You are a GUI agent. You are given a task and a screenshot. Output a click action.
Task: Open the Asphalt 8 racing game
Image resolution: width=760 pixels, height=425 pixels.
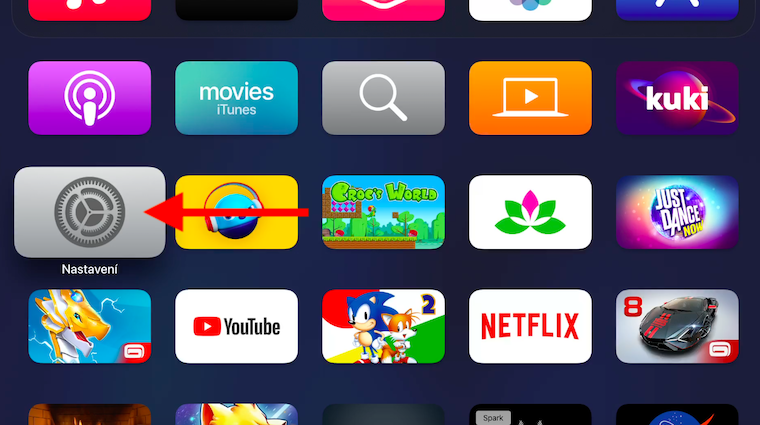(677, 326)
